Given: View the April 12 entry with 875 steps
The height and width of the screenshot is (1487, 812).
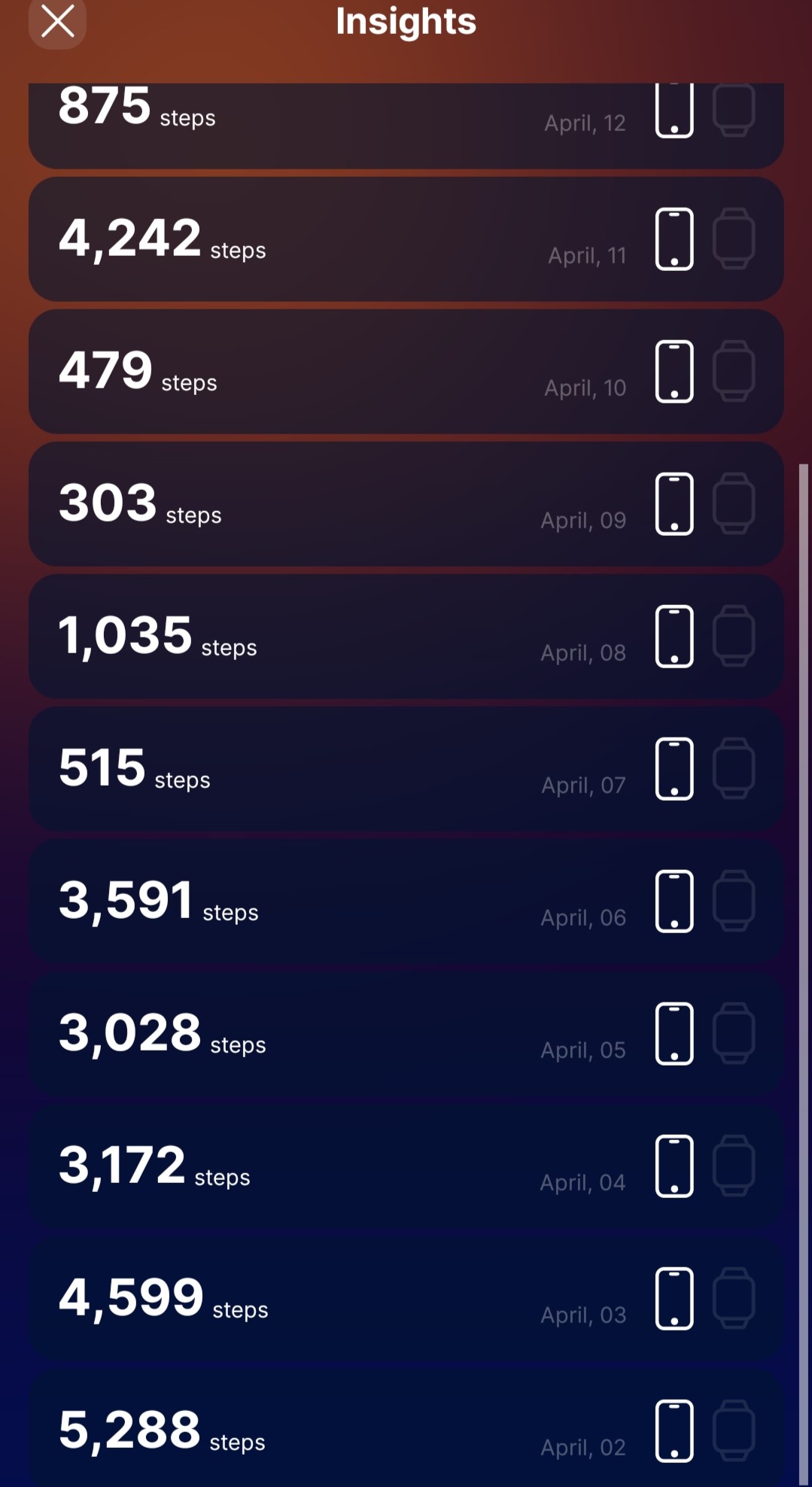Looking at the screenshot, I should 406,126.
